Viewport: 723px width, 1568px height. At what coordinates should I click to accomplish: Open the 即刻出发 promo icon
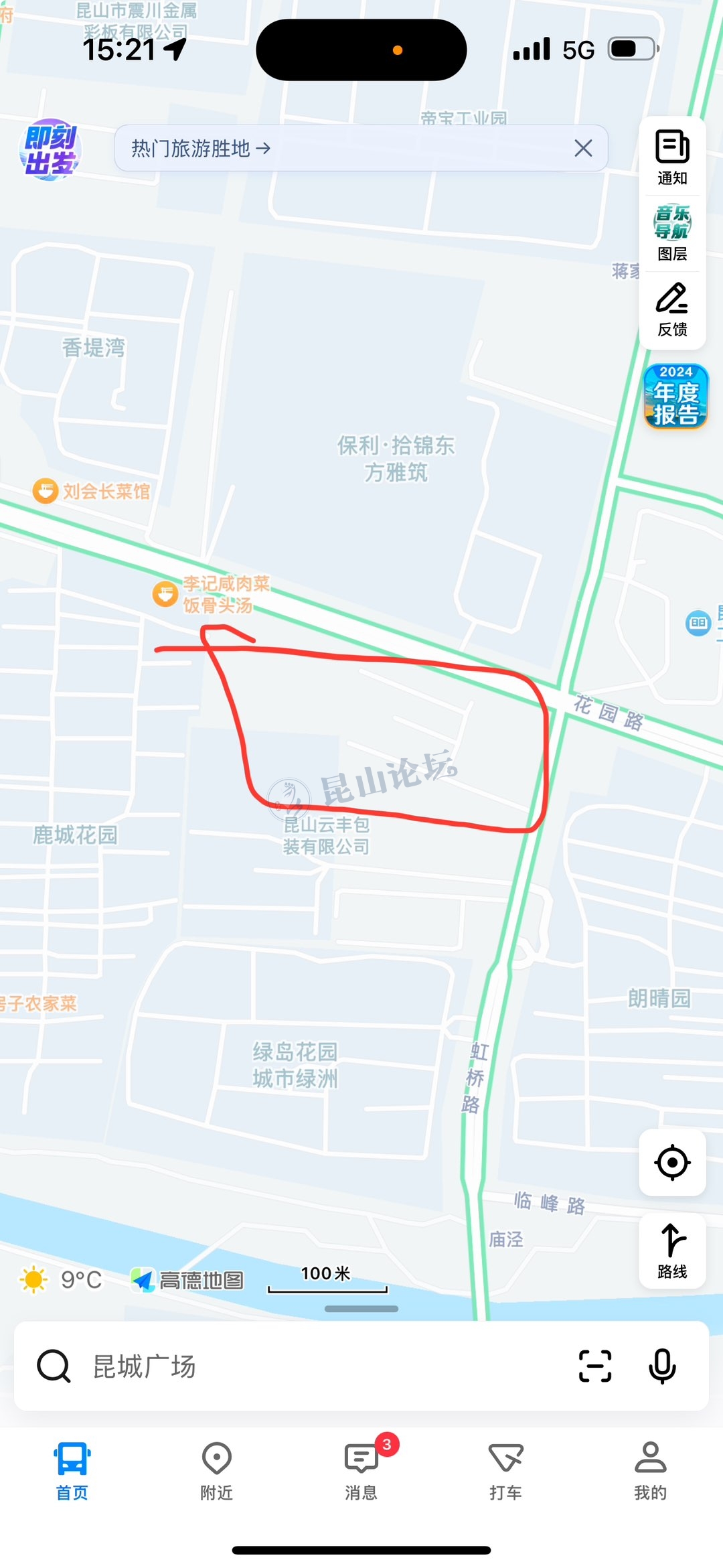50,149
